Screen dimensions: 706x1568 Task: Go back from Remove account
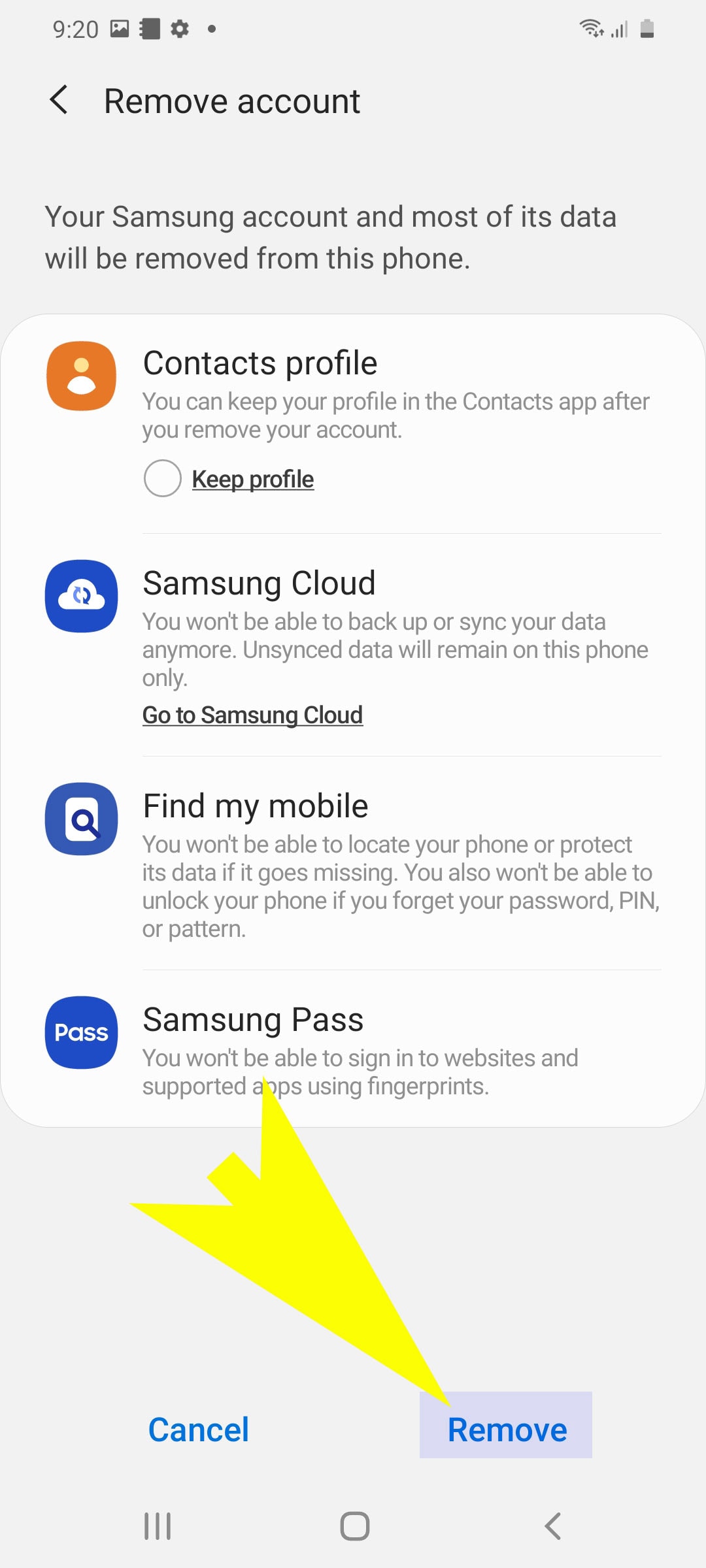pos(59,101)
